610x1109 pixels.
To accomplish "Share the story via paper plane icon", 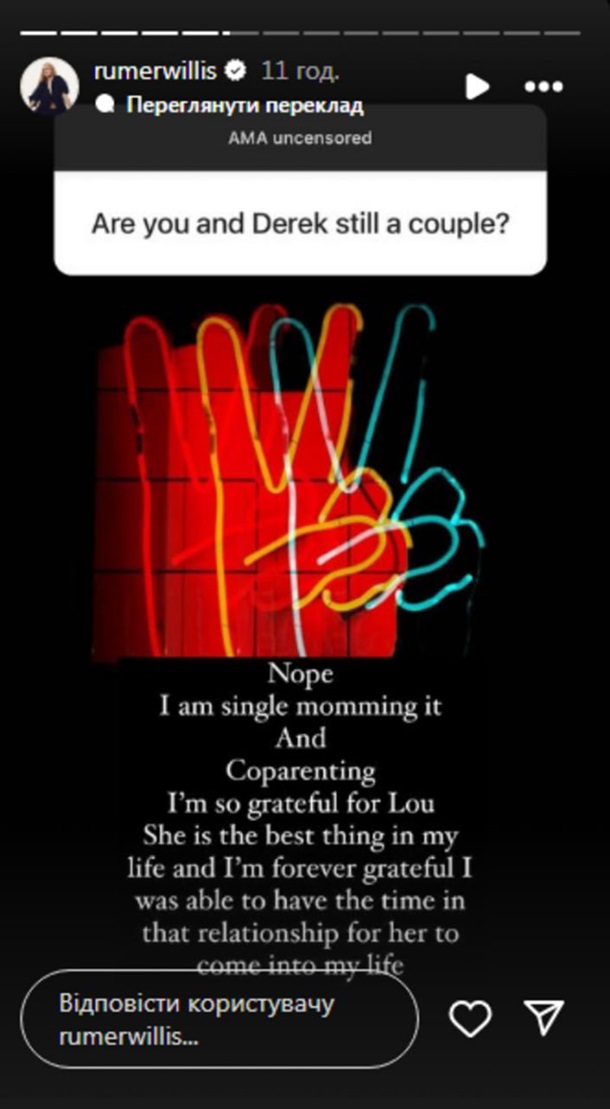I will (x=545, y=1018).
